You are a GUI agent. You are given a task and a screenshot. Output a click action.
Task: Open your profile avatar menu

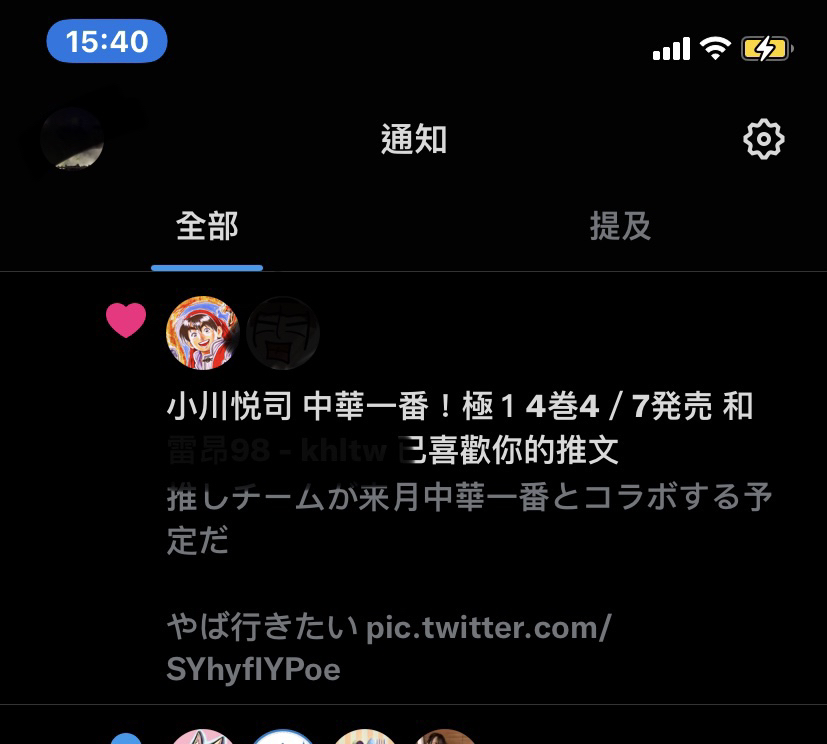point(72,140)
